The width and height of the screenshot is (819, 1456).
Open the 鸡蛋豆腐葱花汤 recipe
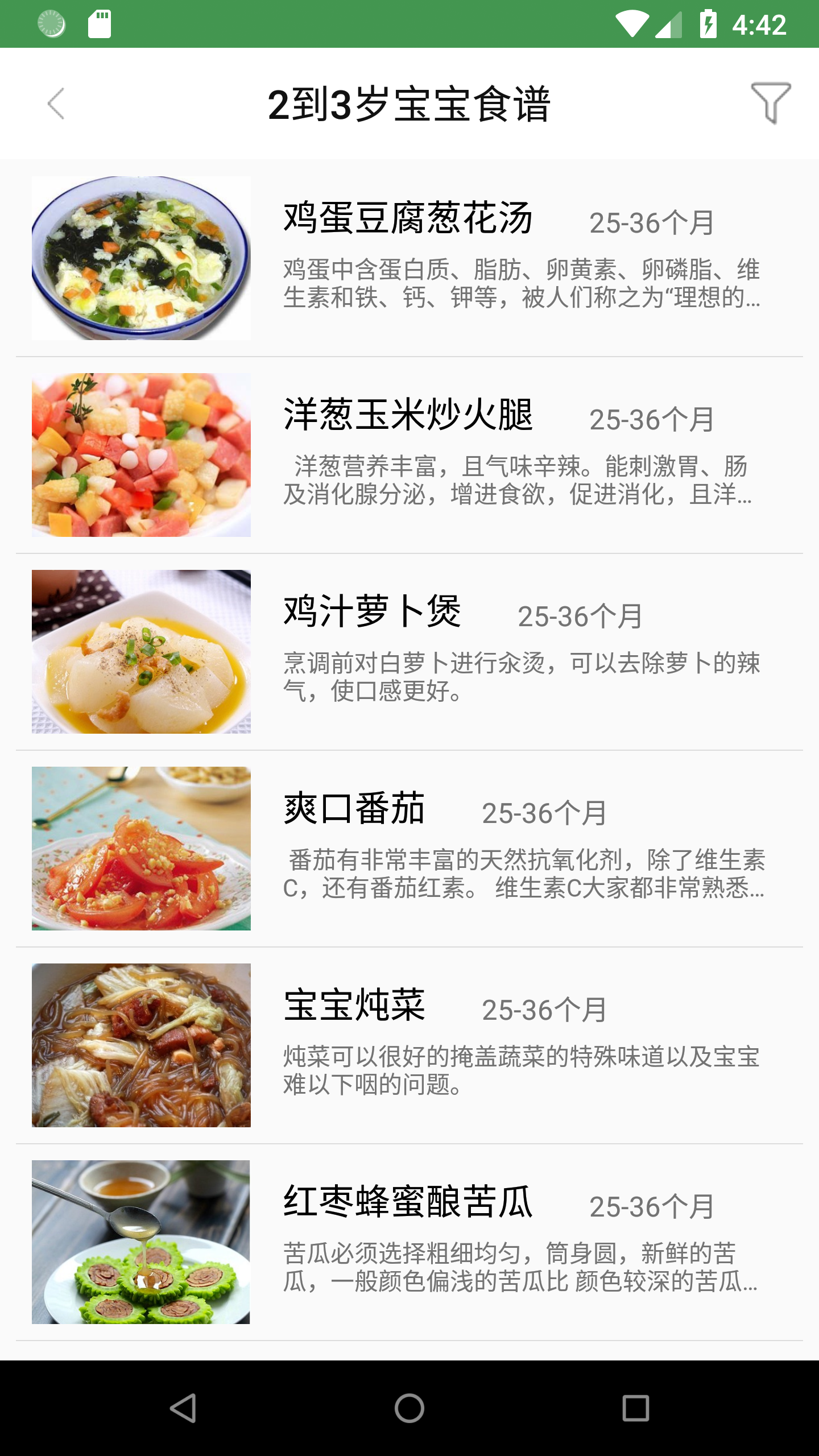(x=408, y=258)
